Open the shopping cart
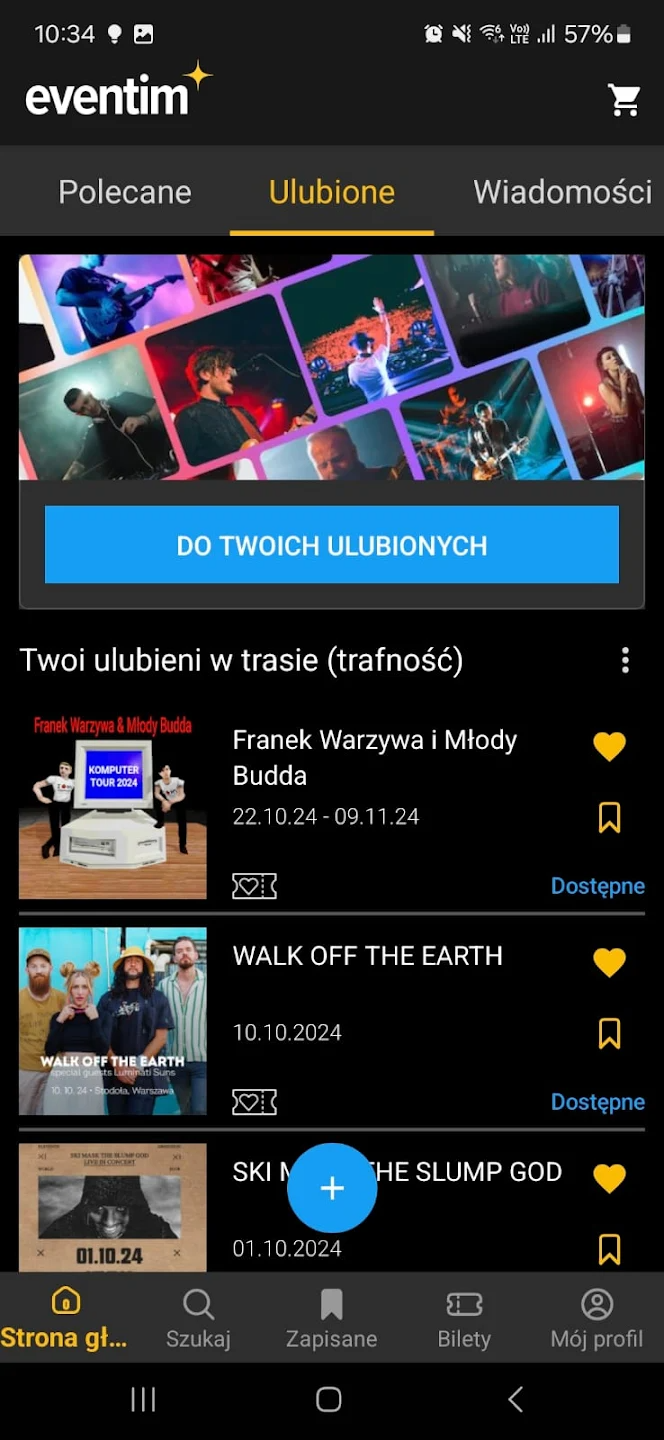The image size is (664, 1440). (624, 99)
